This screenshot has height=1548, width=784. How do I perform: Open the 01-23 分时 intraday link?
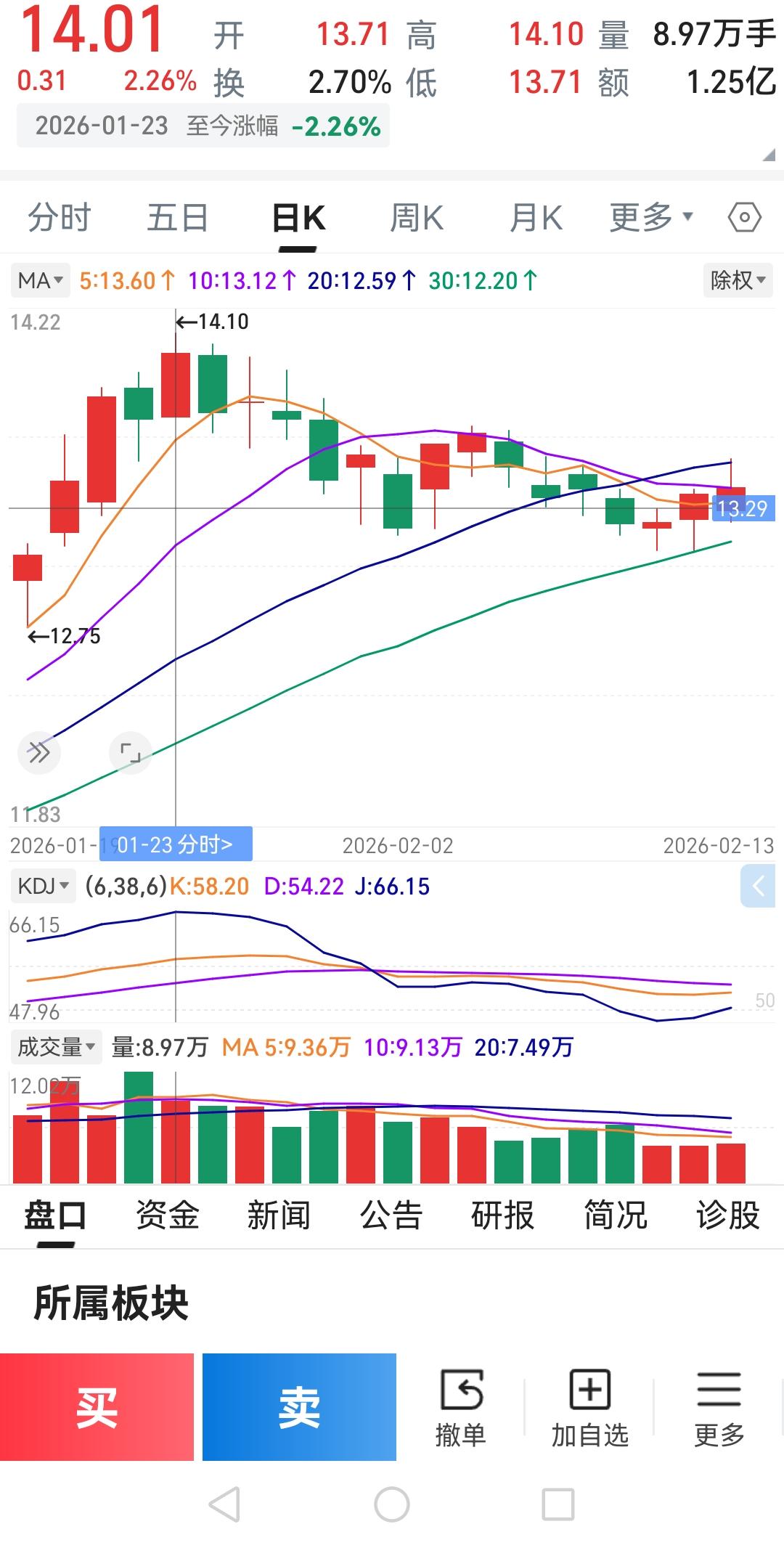[174, 843]
